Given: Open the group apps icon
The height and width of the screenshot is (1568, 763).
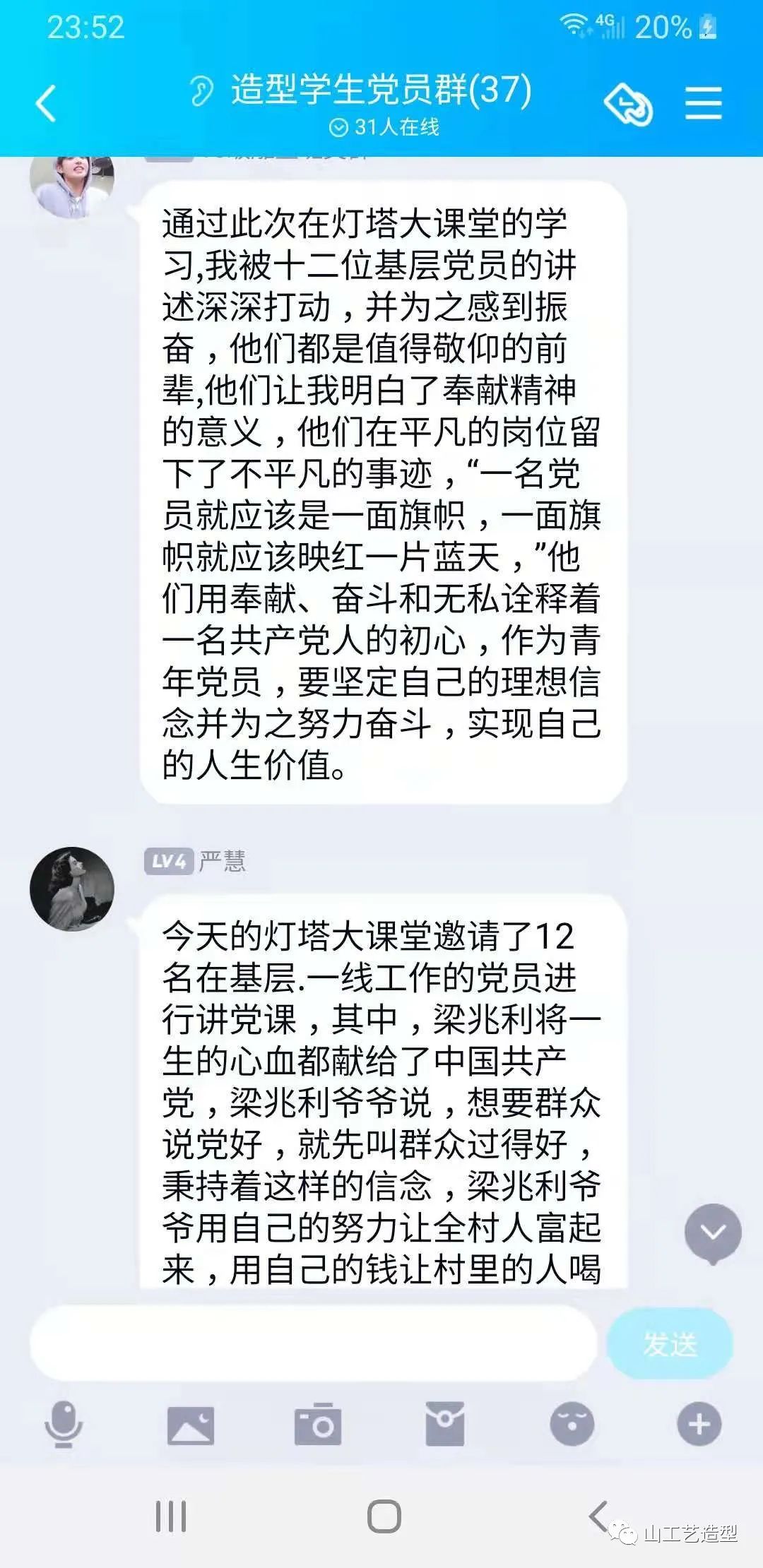Looking at the screenshot, I should click(x=627, y=105).
